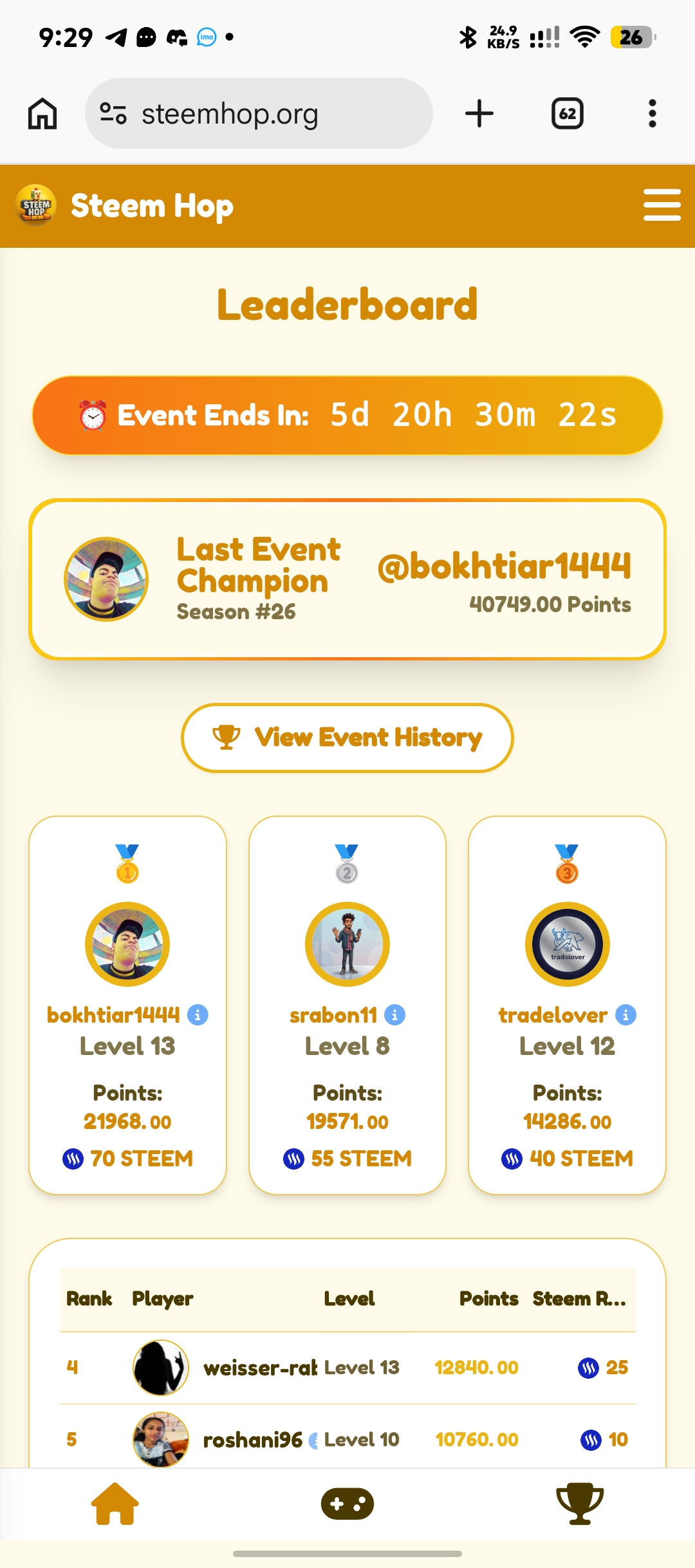
Task: Open the Steem Hop logo title
Action: point(124,206)
